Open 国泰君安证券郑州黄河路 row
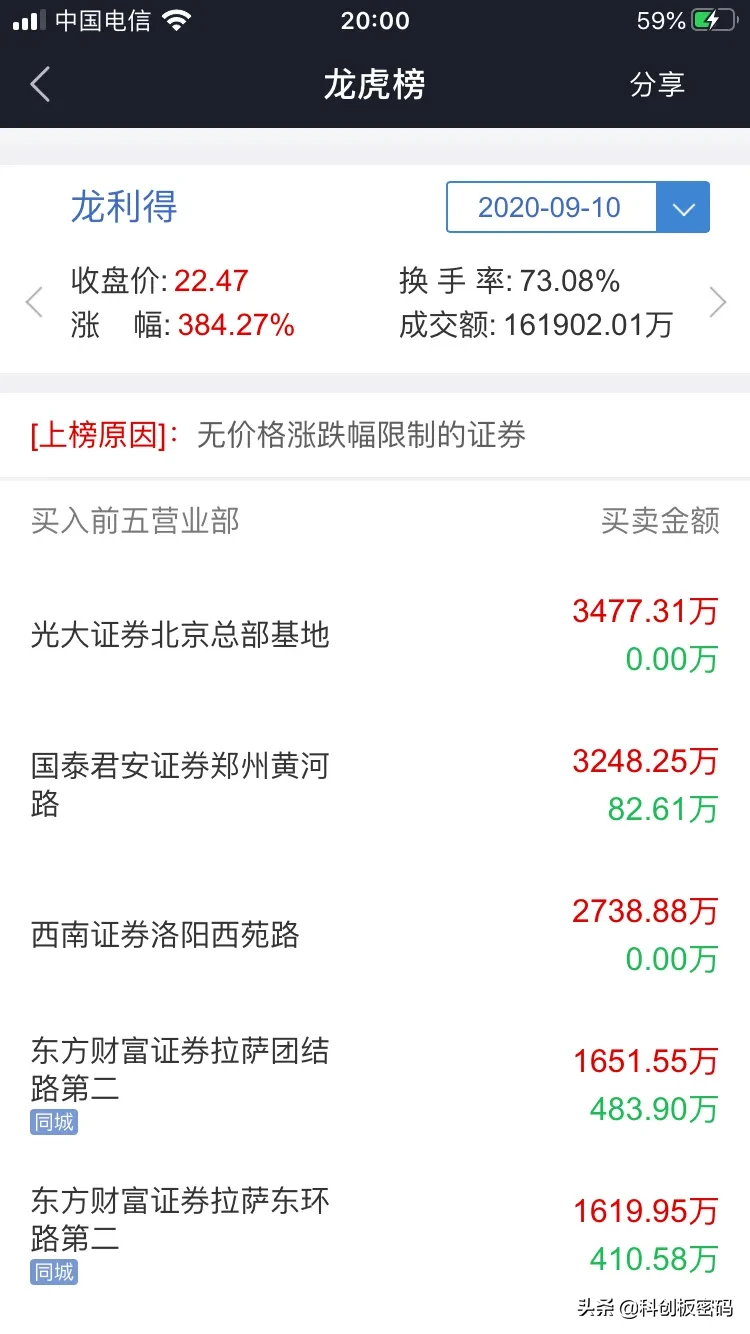The width and height of the screenshot is (750, 1334). pos(375,785)
